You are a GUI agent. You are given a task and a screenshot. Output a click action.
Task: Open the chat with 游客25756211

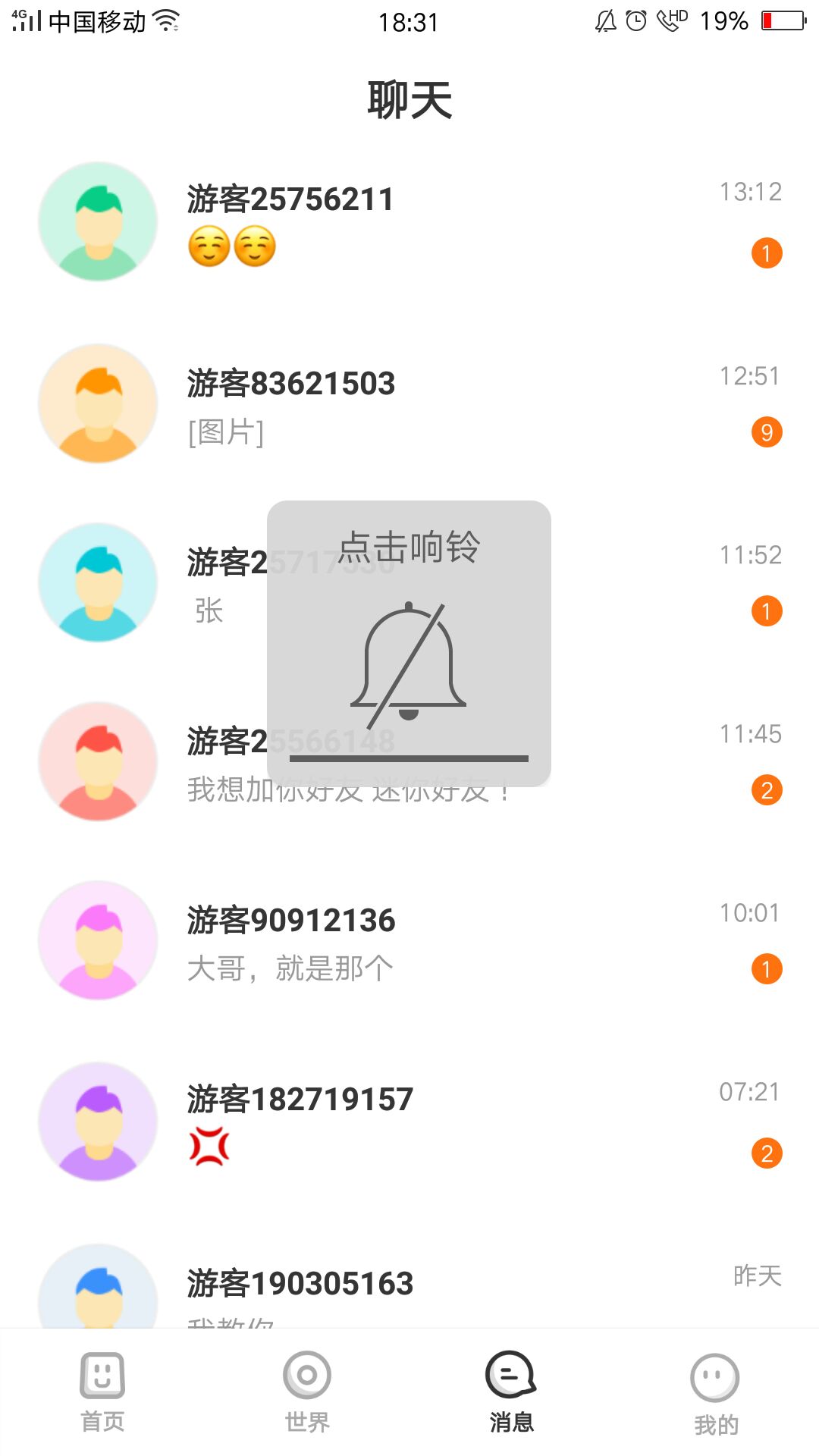click(409, 221)
